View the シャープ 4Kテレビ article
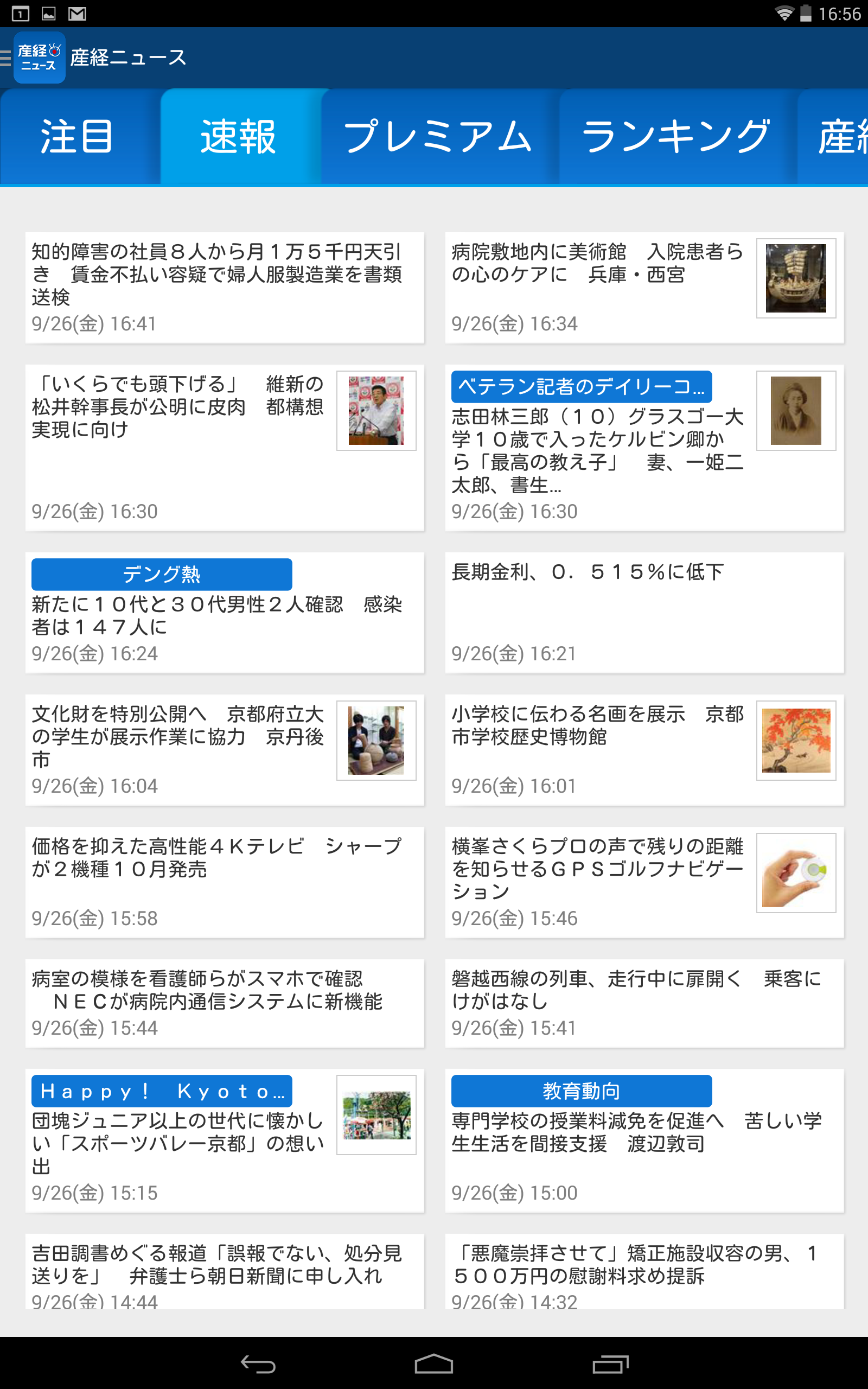This screenshot has width=868, height=1389. point(224,881)
